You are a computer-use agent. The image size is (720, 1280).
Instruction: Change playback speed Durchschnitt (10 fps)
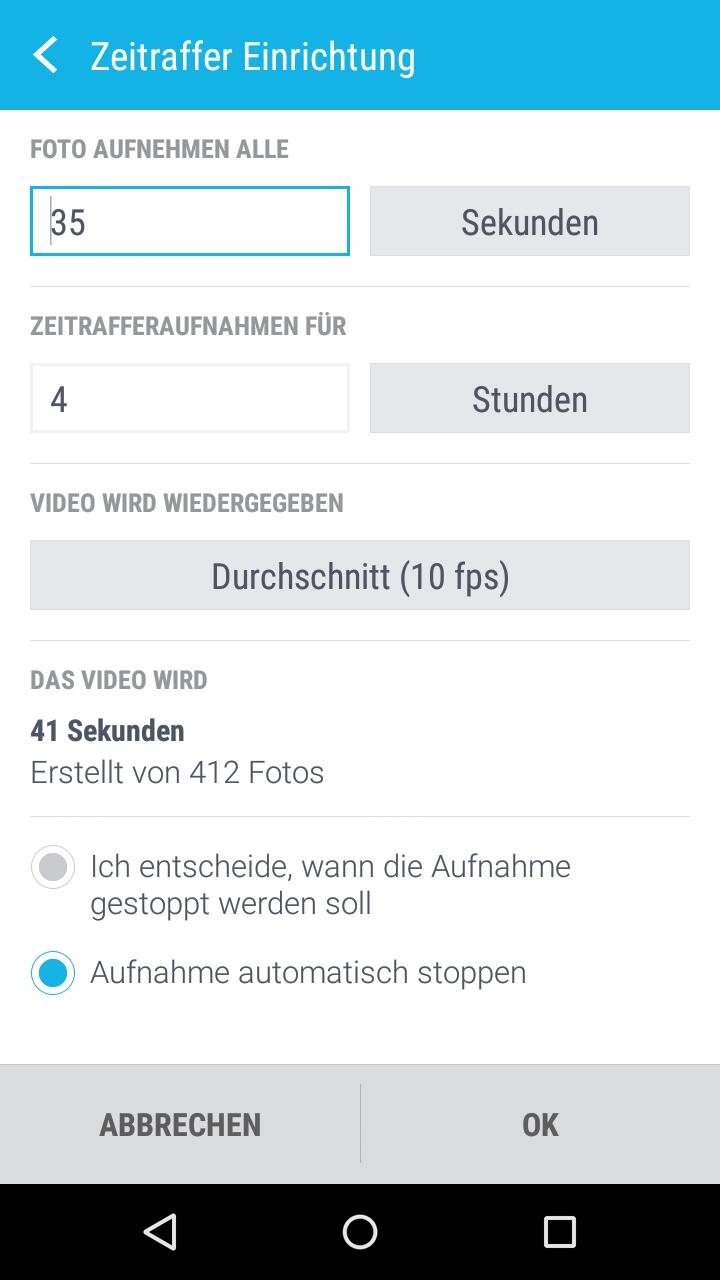(x=360, y=575)
